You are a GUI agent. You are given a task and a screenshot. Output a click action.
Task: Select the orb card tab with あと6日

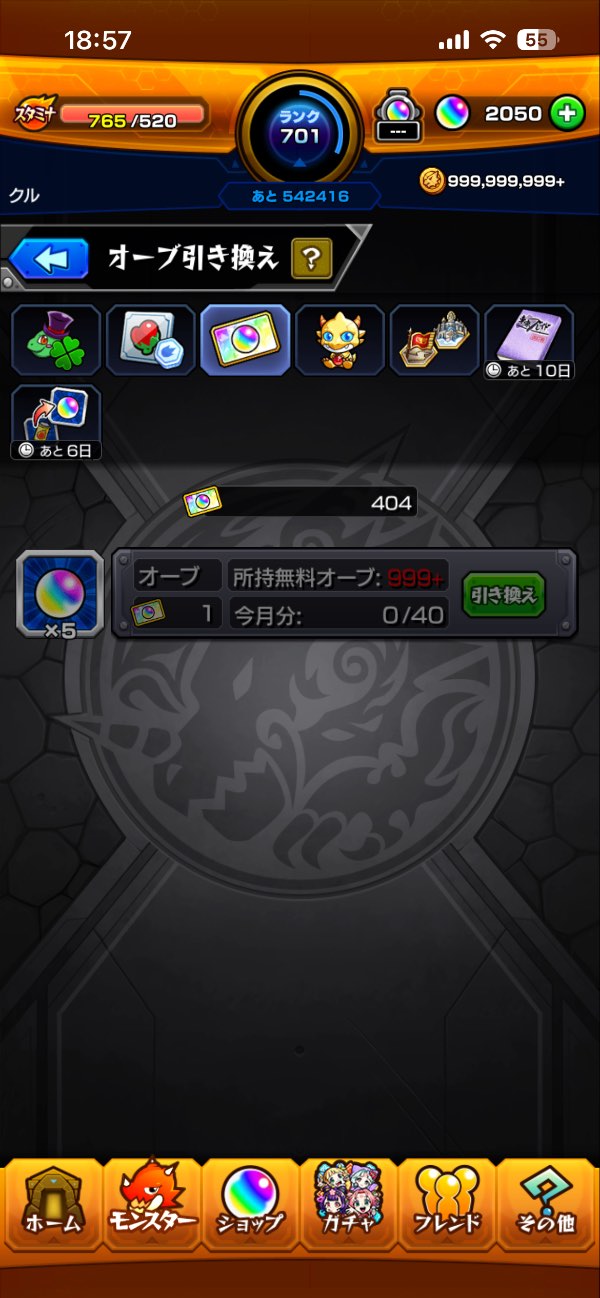[x=56, y=421]
